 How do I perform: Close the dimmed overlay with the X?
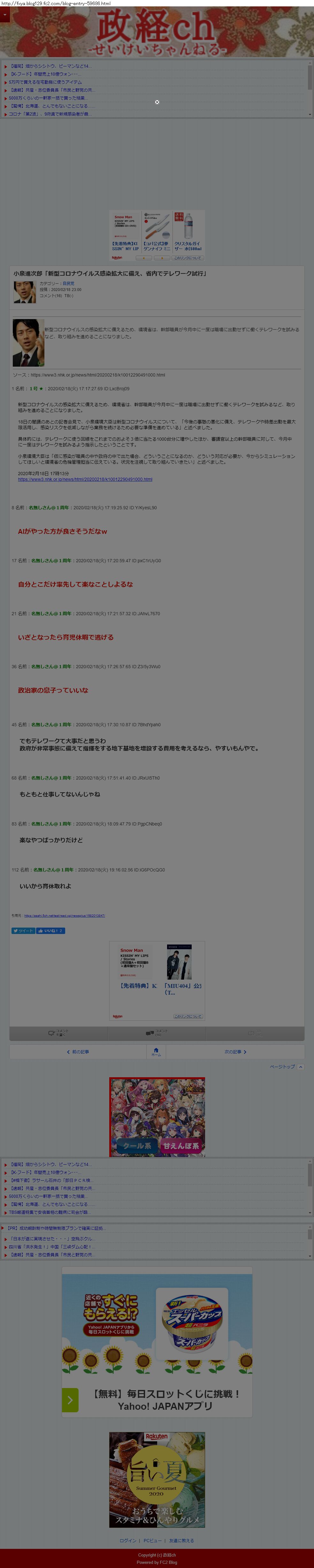click(x=157, y=102)
